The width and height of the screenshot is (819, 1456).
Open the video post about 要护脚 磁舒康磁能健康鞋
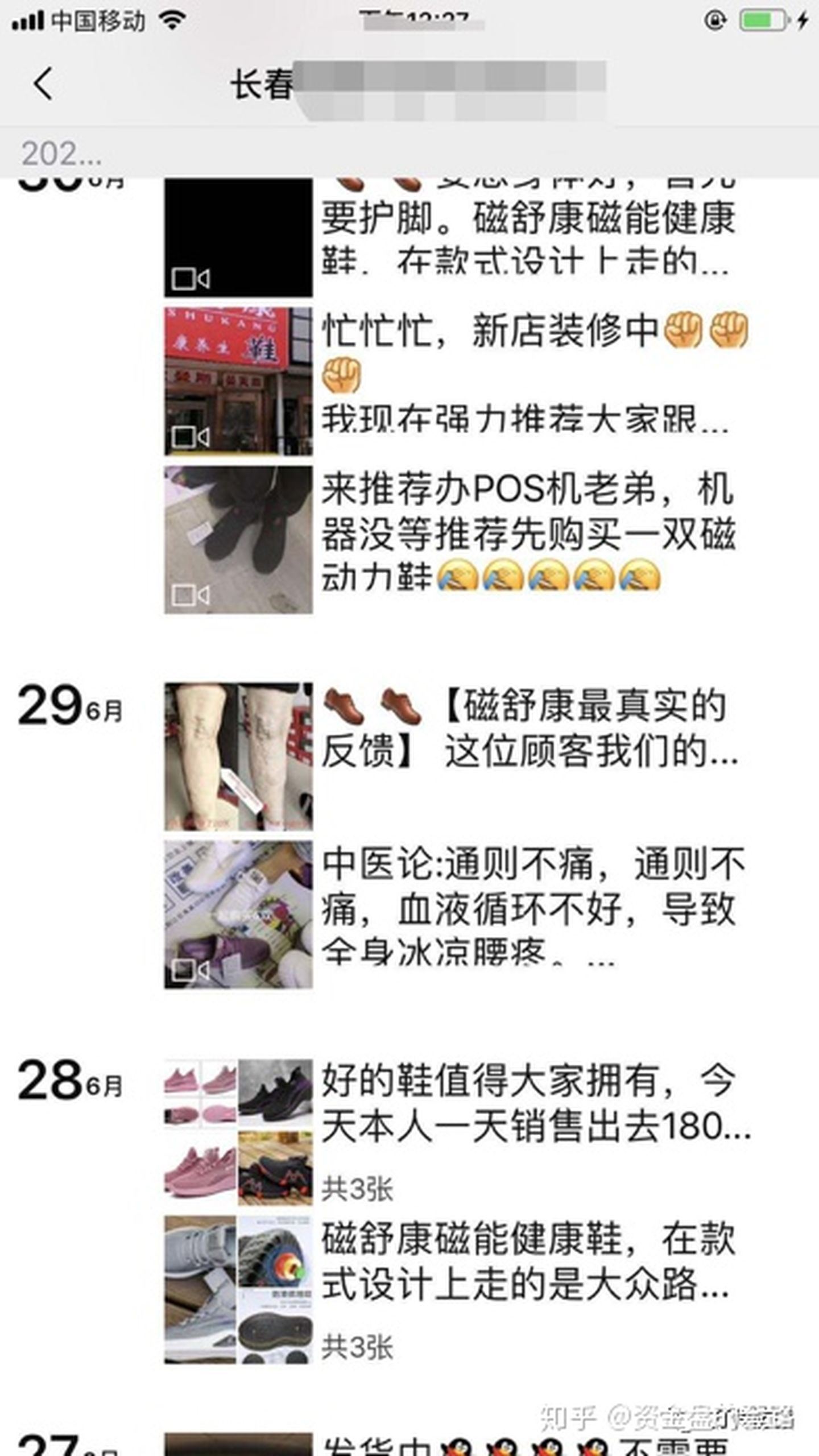click(x=238, y=238)
